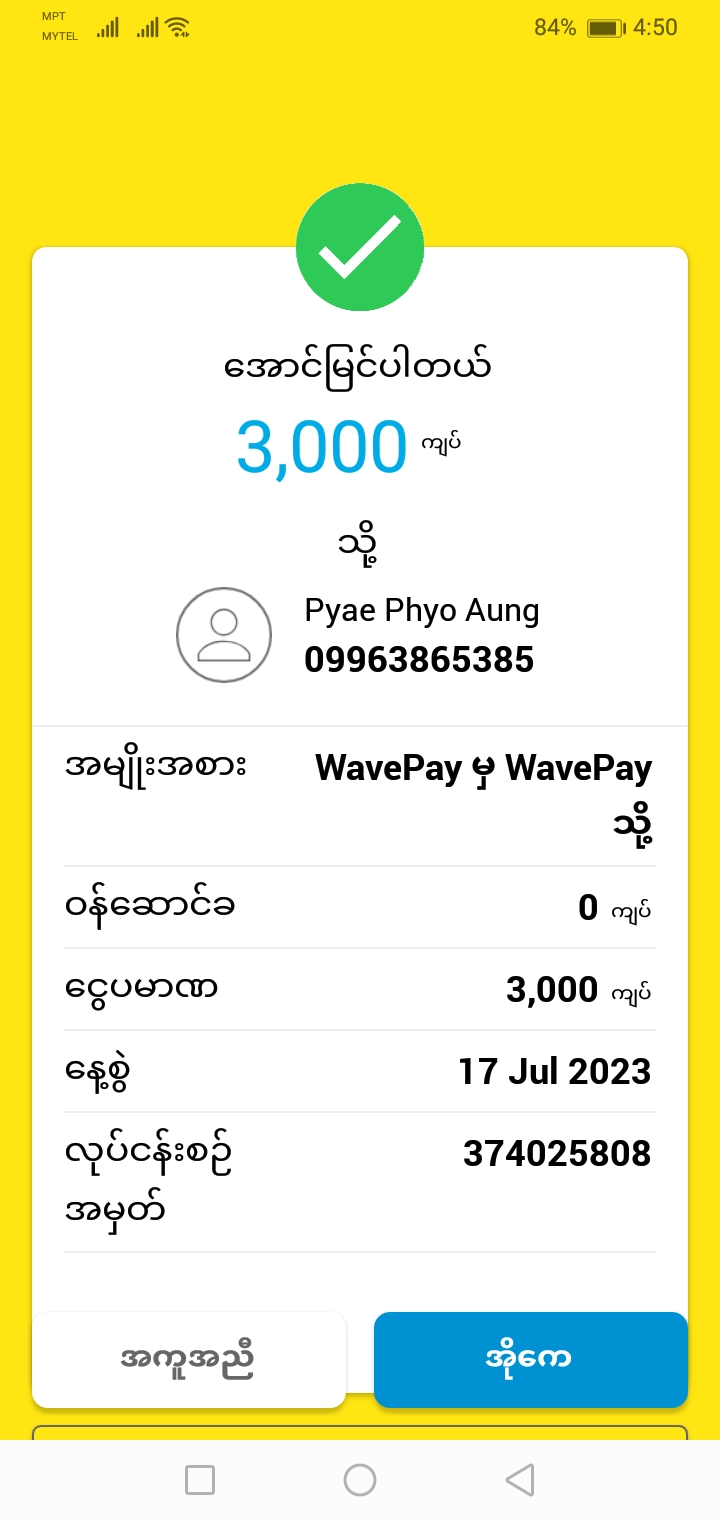Open recent apps from the navigation bar

pos(200,1480)
